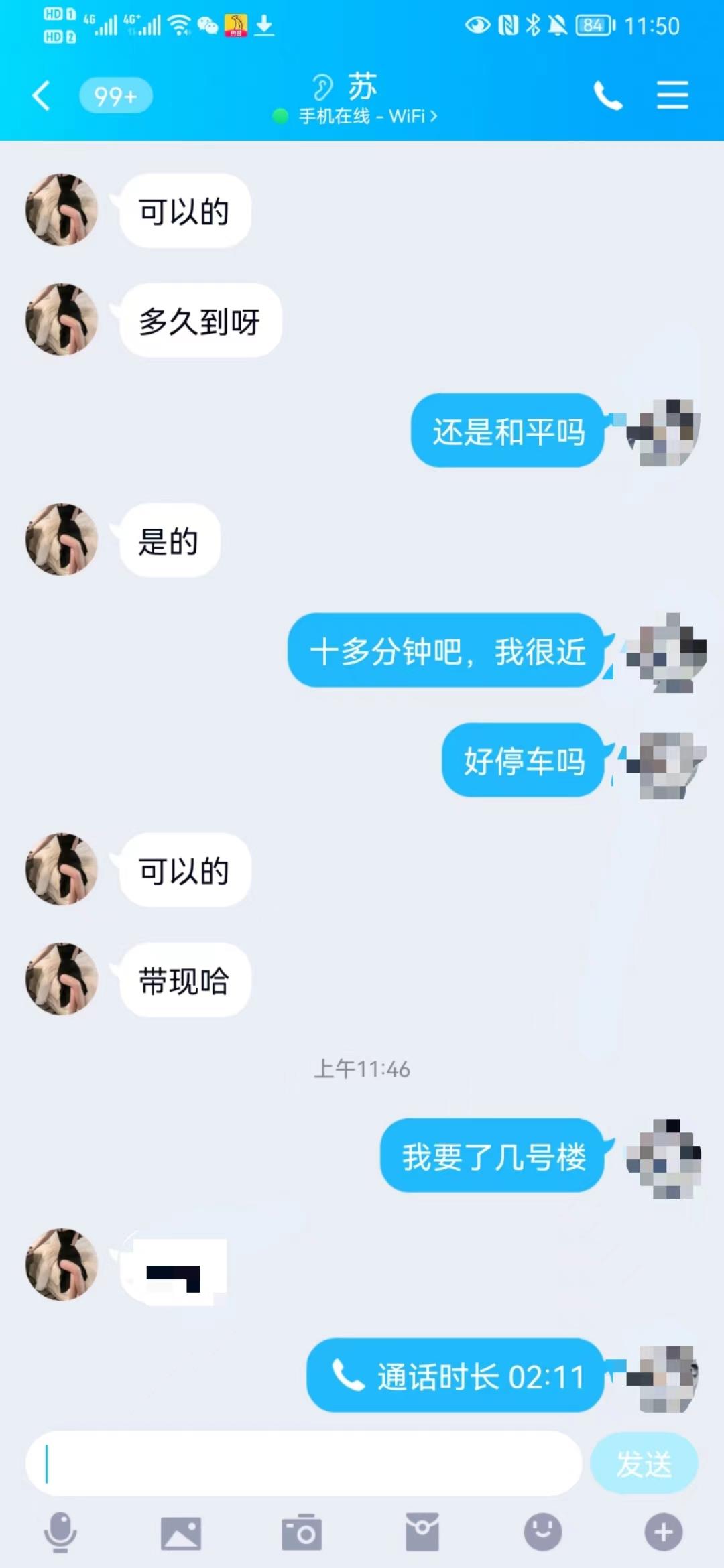Expand the 手机在线 - WiFi status chevron
This screenshot has height=1568, width=724.
tap(435, 117)
